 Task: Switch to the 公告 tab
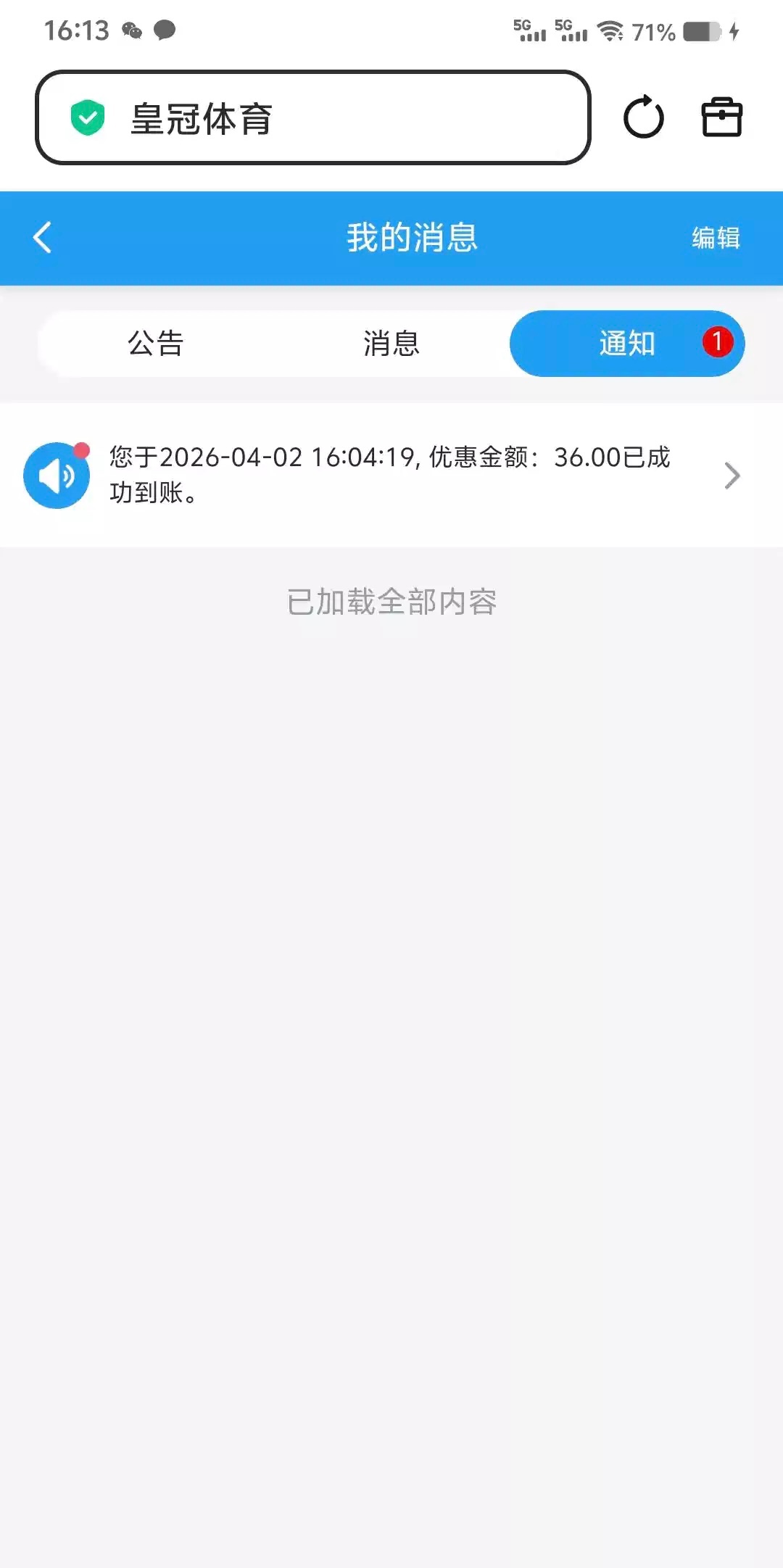tap(156, 344)
